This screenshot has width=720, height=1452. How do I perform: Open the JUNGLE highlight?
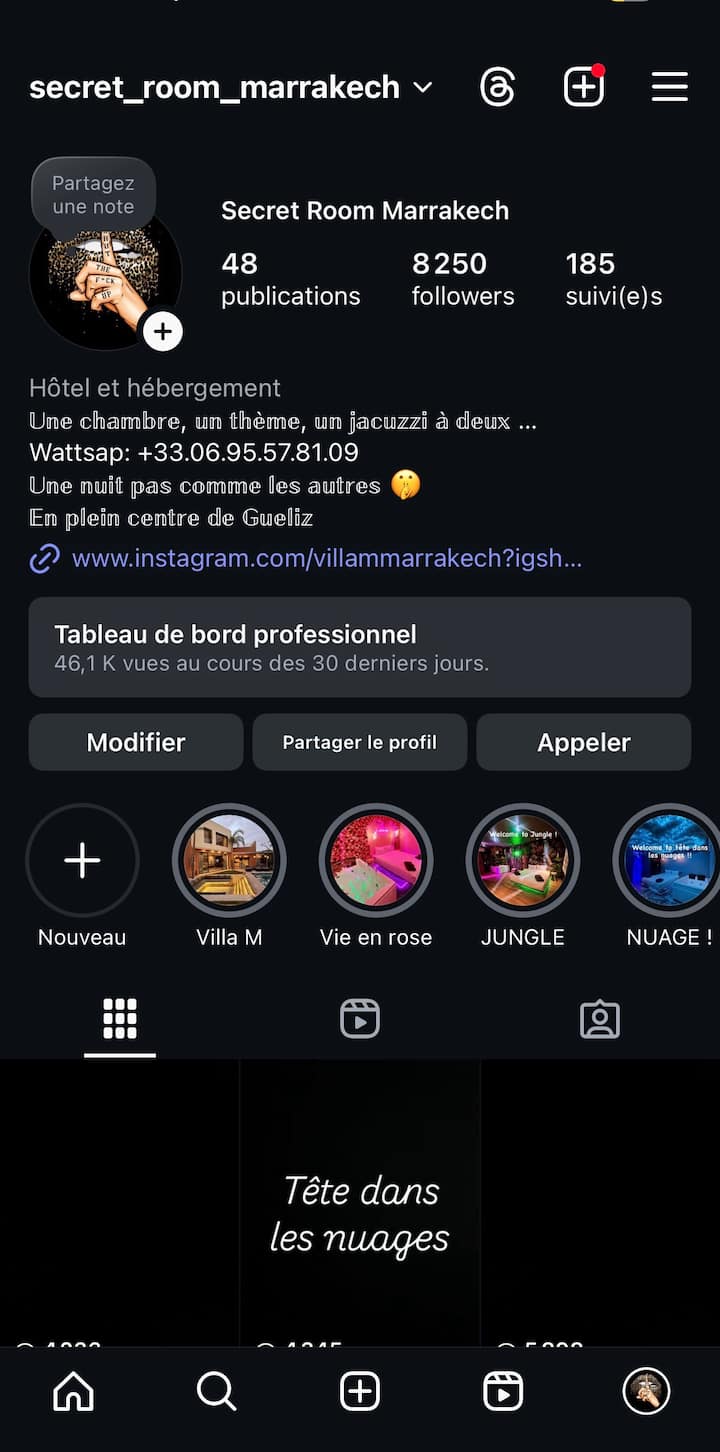523,861
